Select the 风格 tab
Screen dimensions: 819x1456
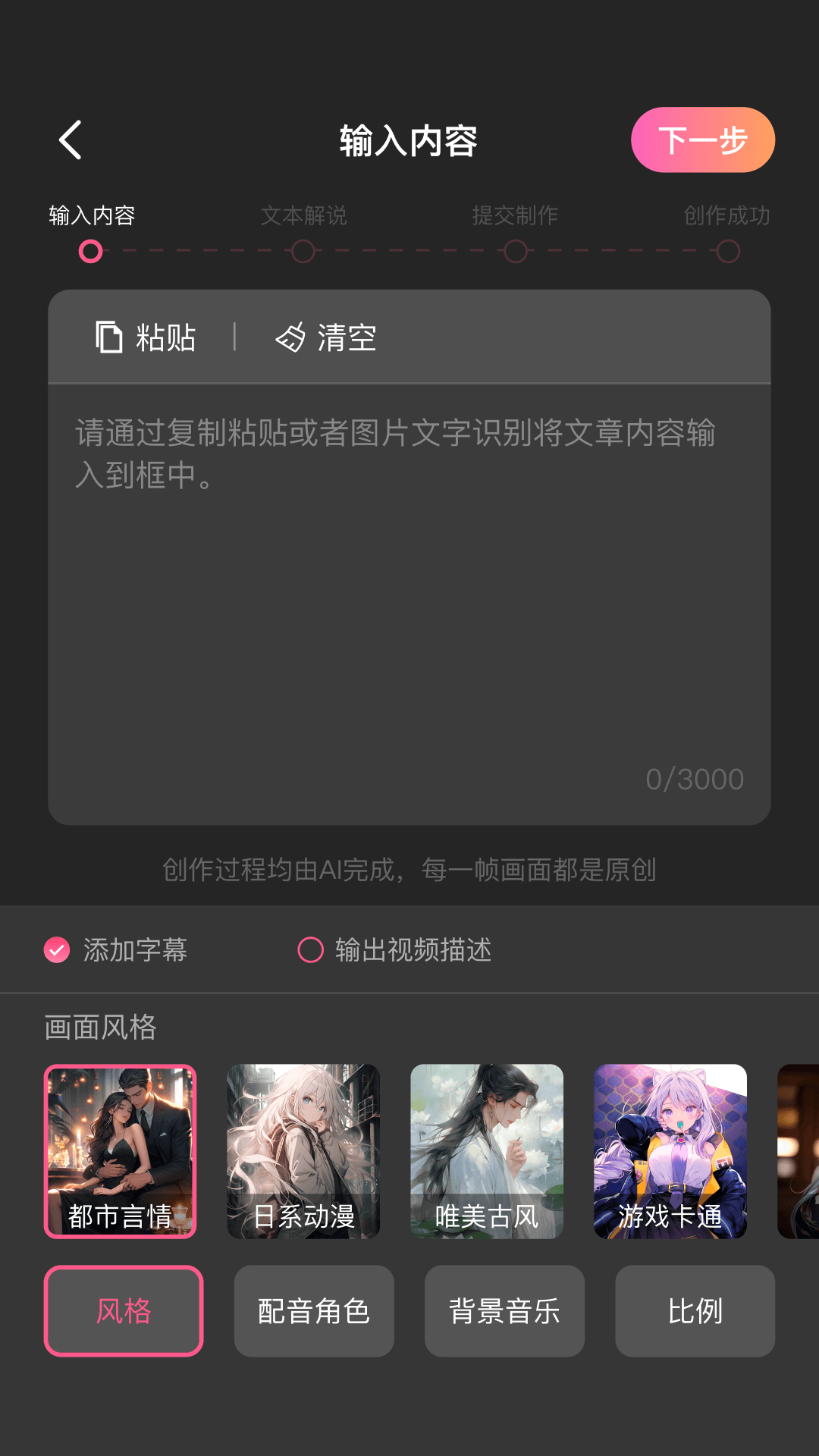pyautogui.click(x=124, y=1311)
